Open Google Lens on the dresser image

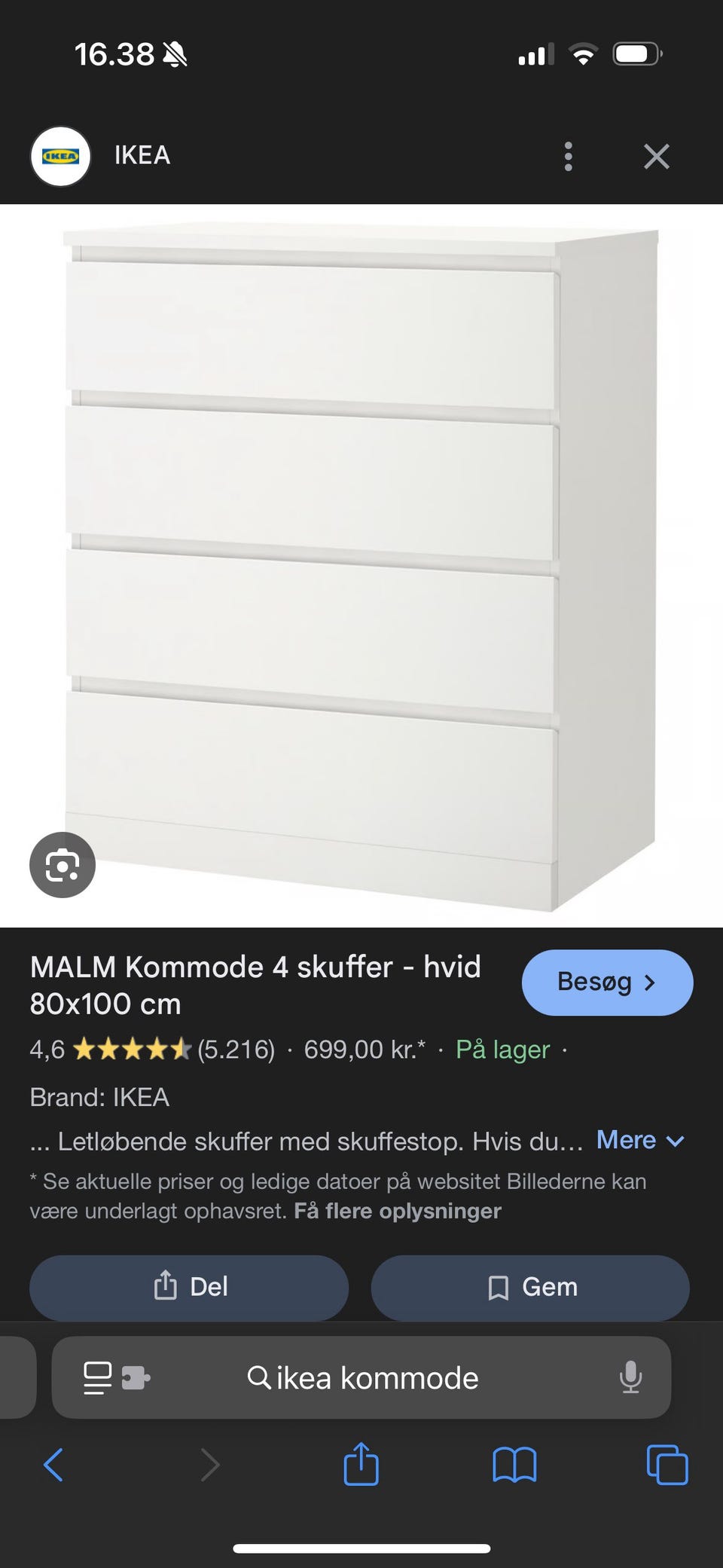point(62,865)
